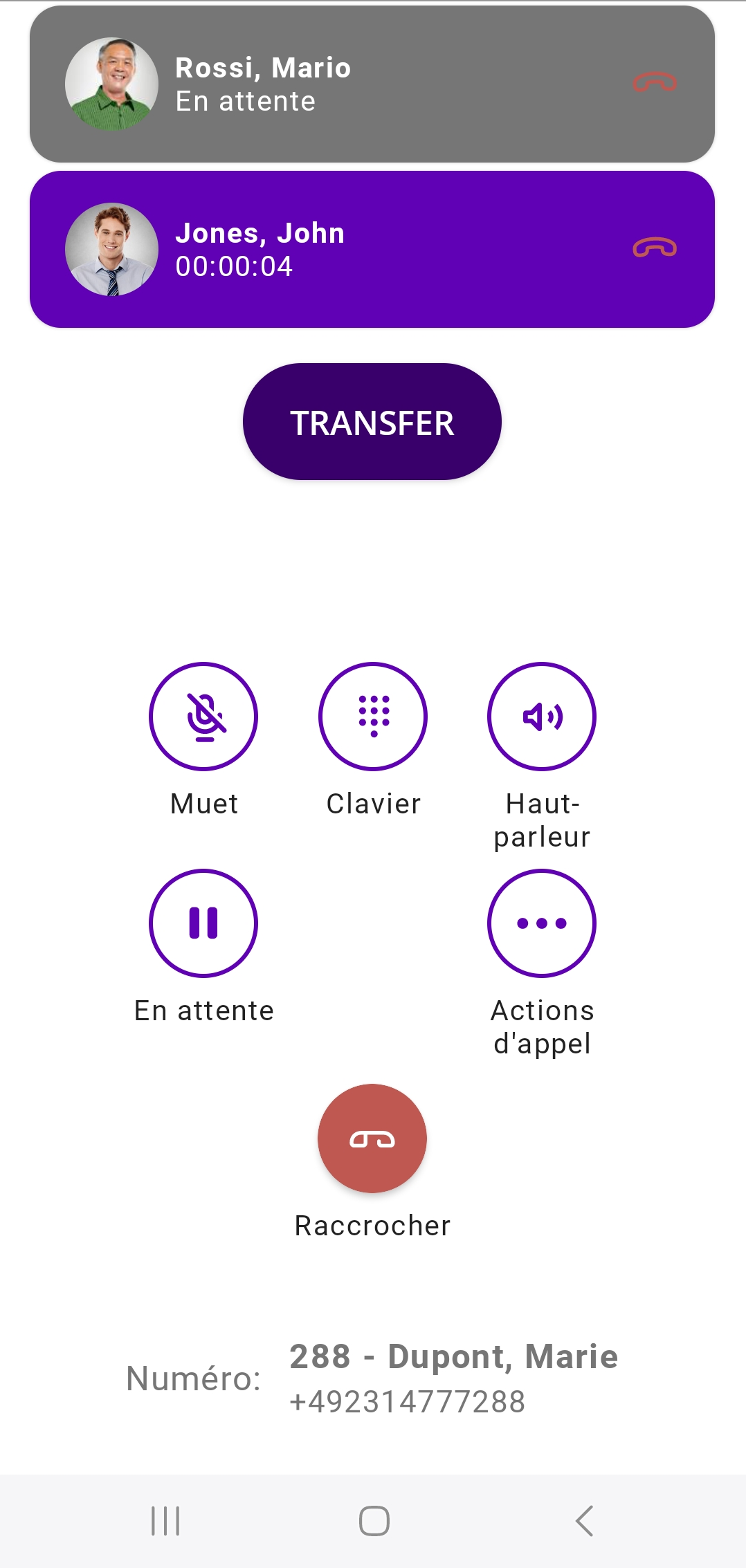Tap the TRANSFER button
This screenshot has width=746, height=1568.
[x=372, y=422]
